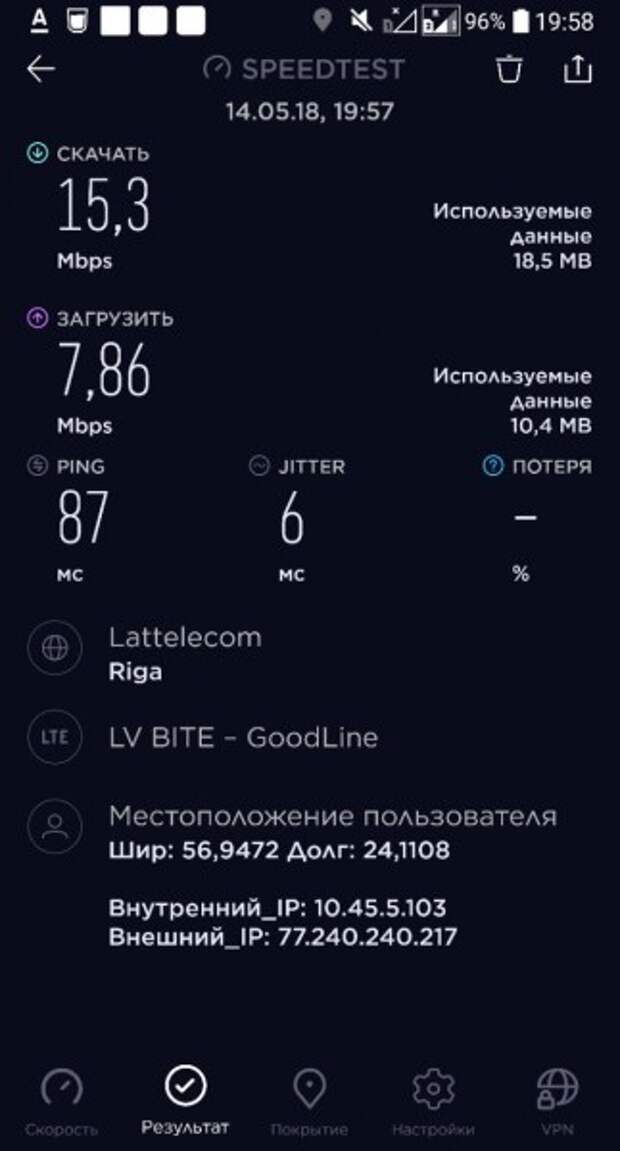Screen dimensions: 620x1151
Task: Delete this speed test result
Action: [509, 69]
